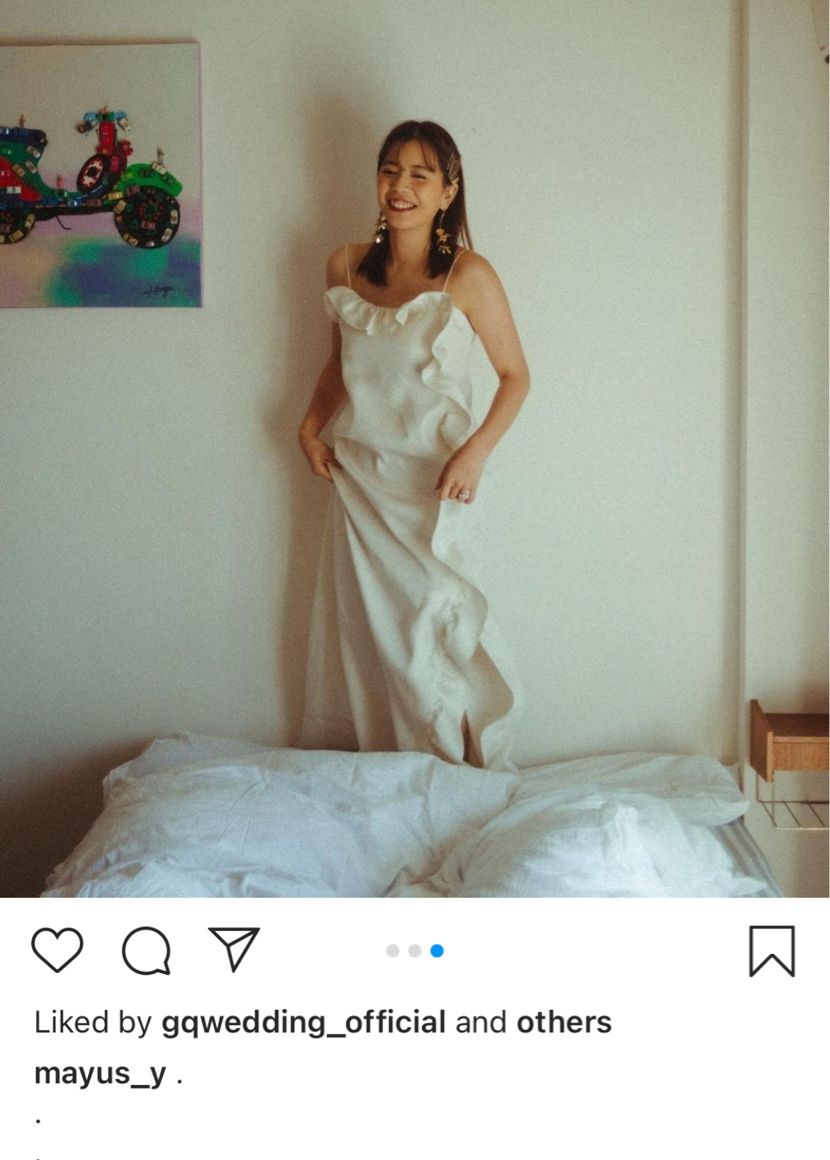Share this post via the paper plane
This screenshot has height=1160, width=830.
(234, 949)
